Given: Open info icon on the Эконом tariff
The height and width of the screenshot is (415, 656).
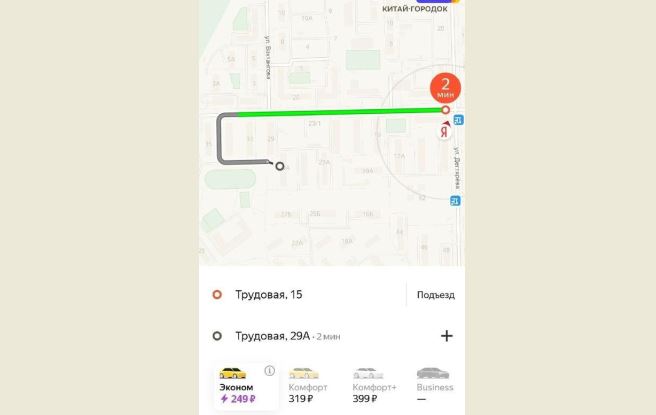Looking at the screenshot, I should 269,371.
